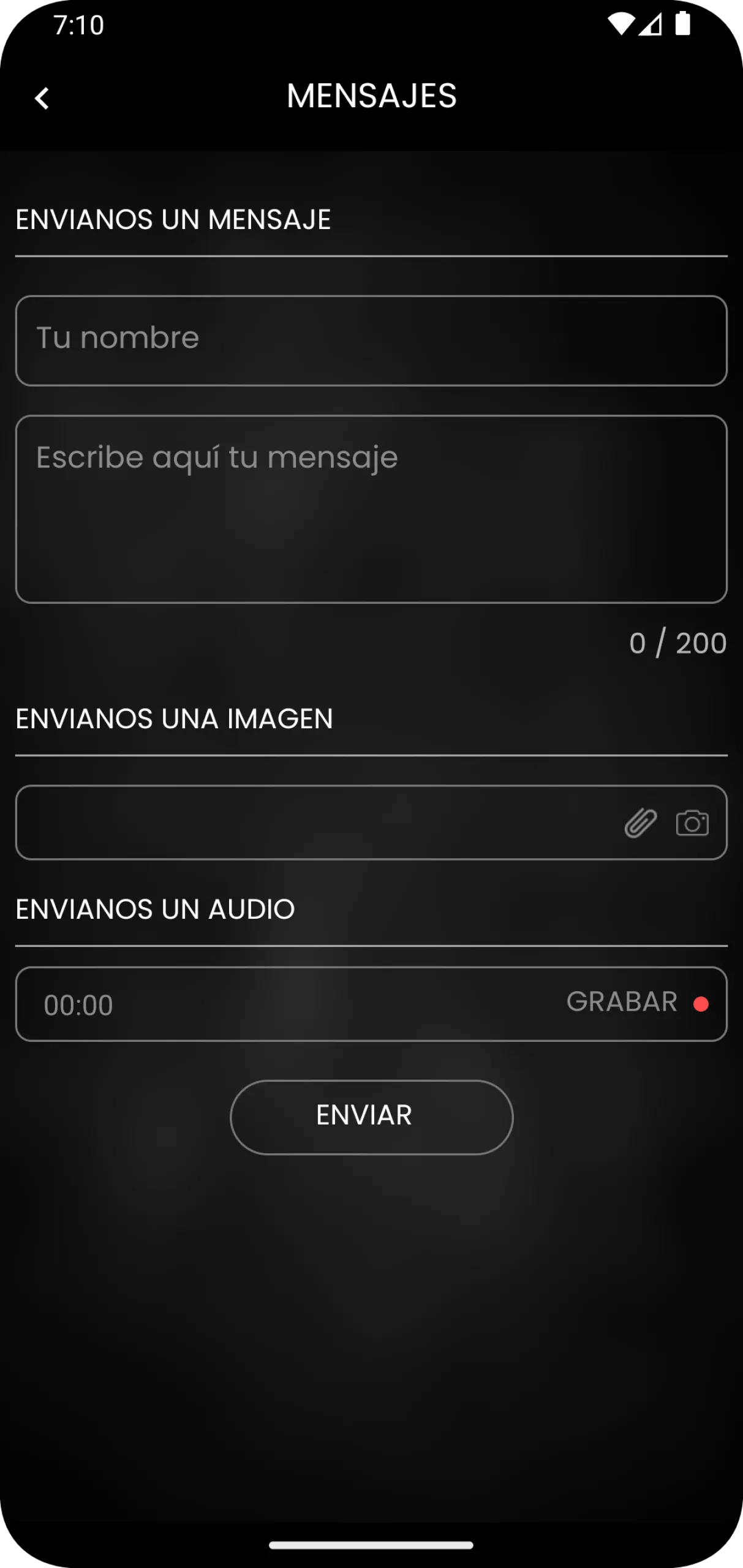Start audio recording with GRABAR
This screenshot has height=1568, width=743.
tap(622, 1003)
